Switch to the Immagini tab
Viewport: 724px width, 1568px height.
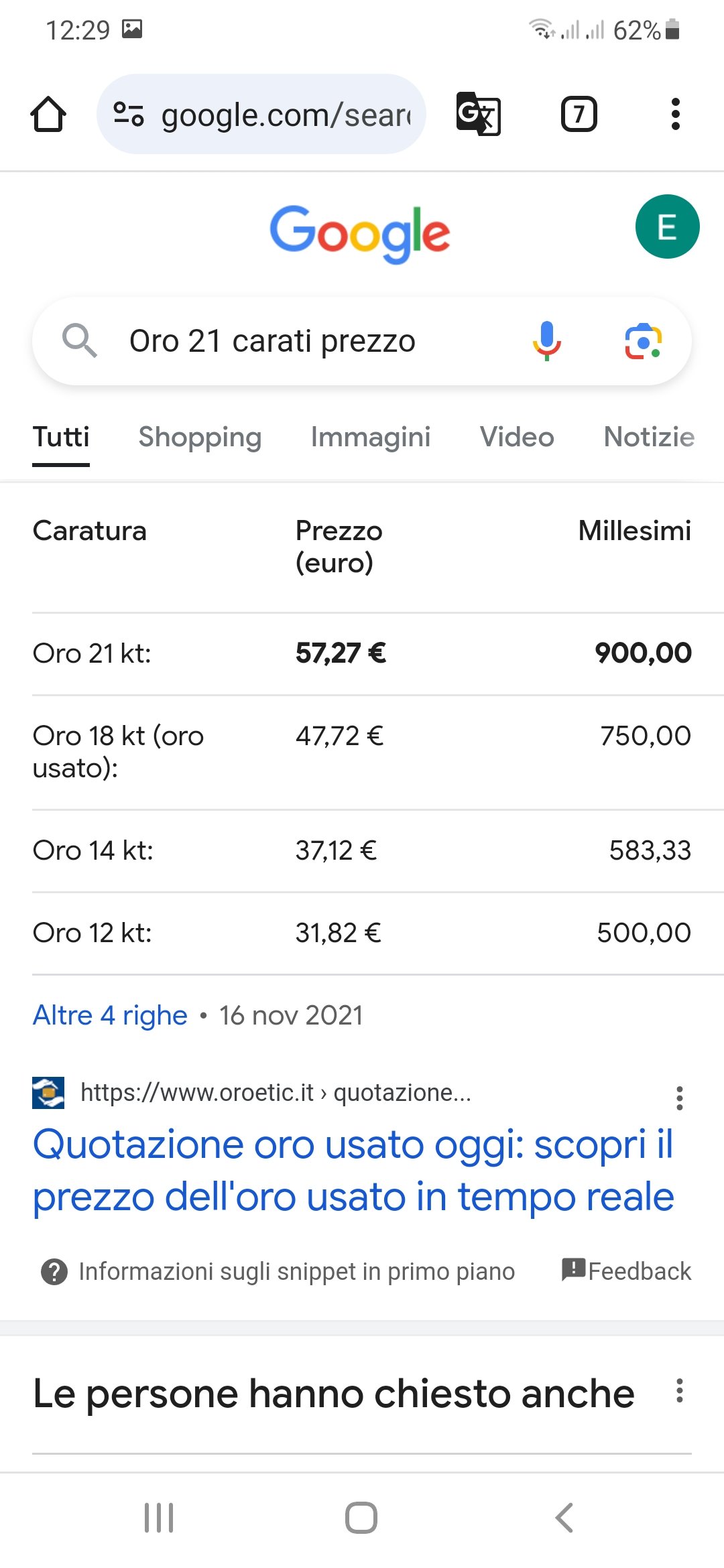[371, 437]
